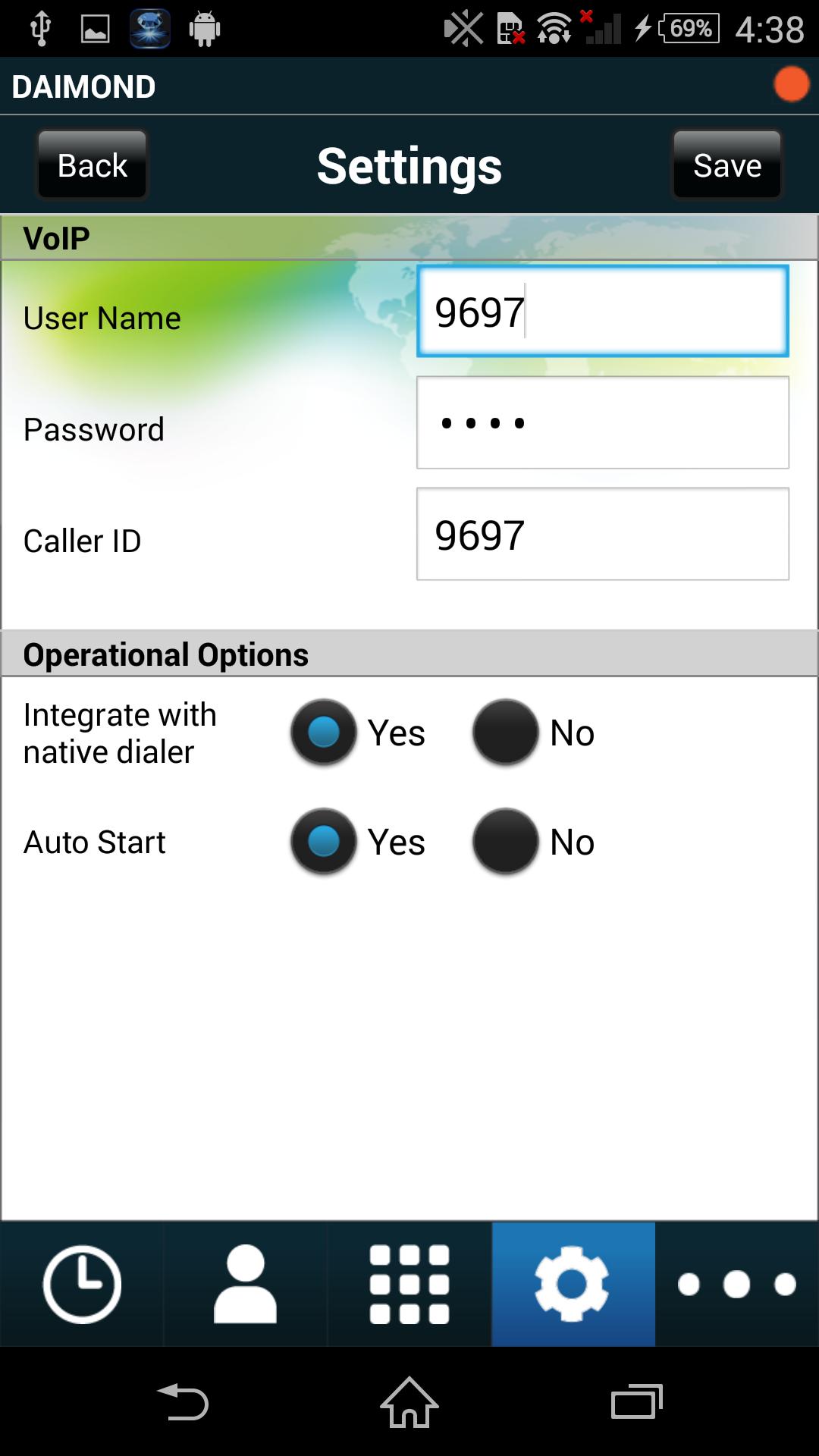Screen dimensions: 819x1456
Task: Switch to the contacts tab
Action: coord(245,1284)
